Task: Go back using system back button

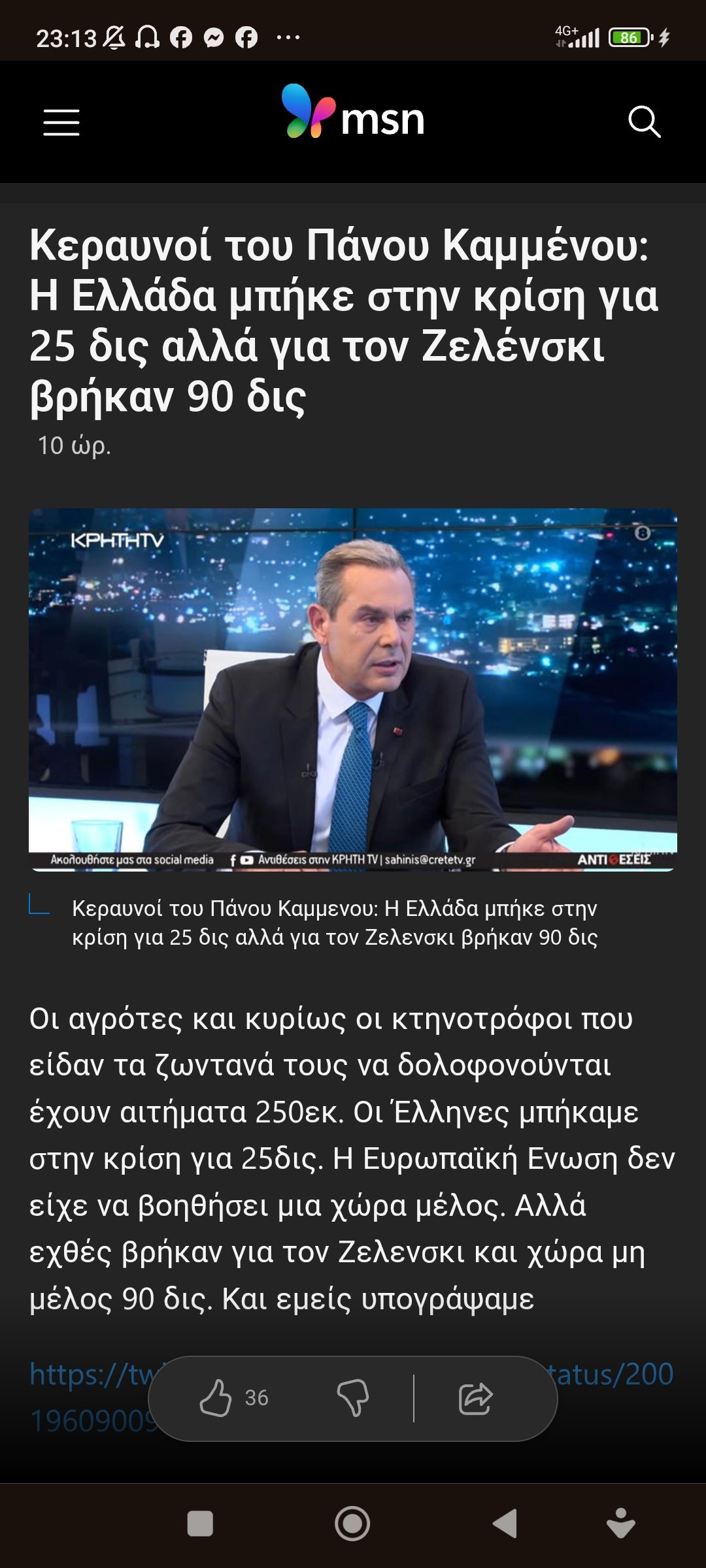Action: point(505,1524)
